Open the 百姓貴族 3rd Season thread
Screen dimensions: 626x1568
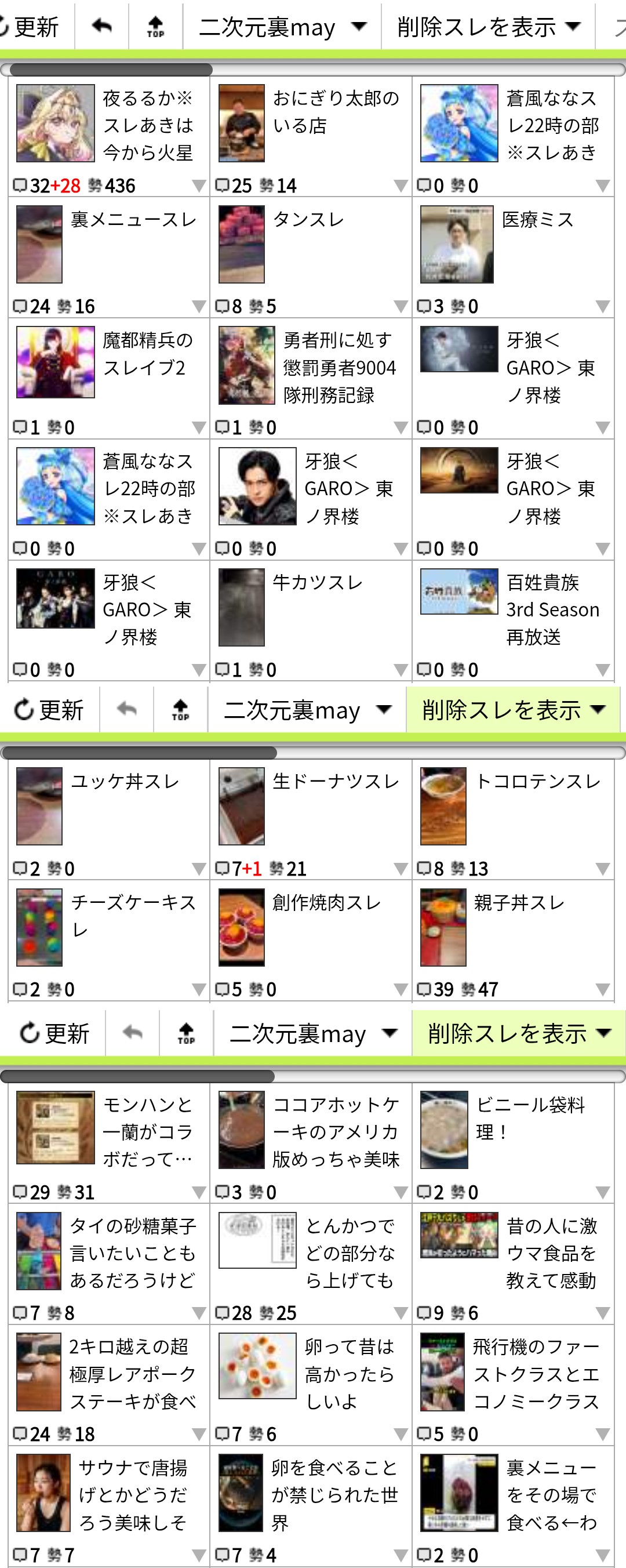[x=552, y=609]
